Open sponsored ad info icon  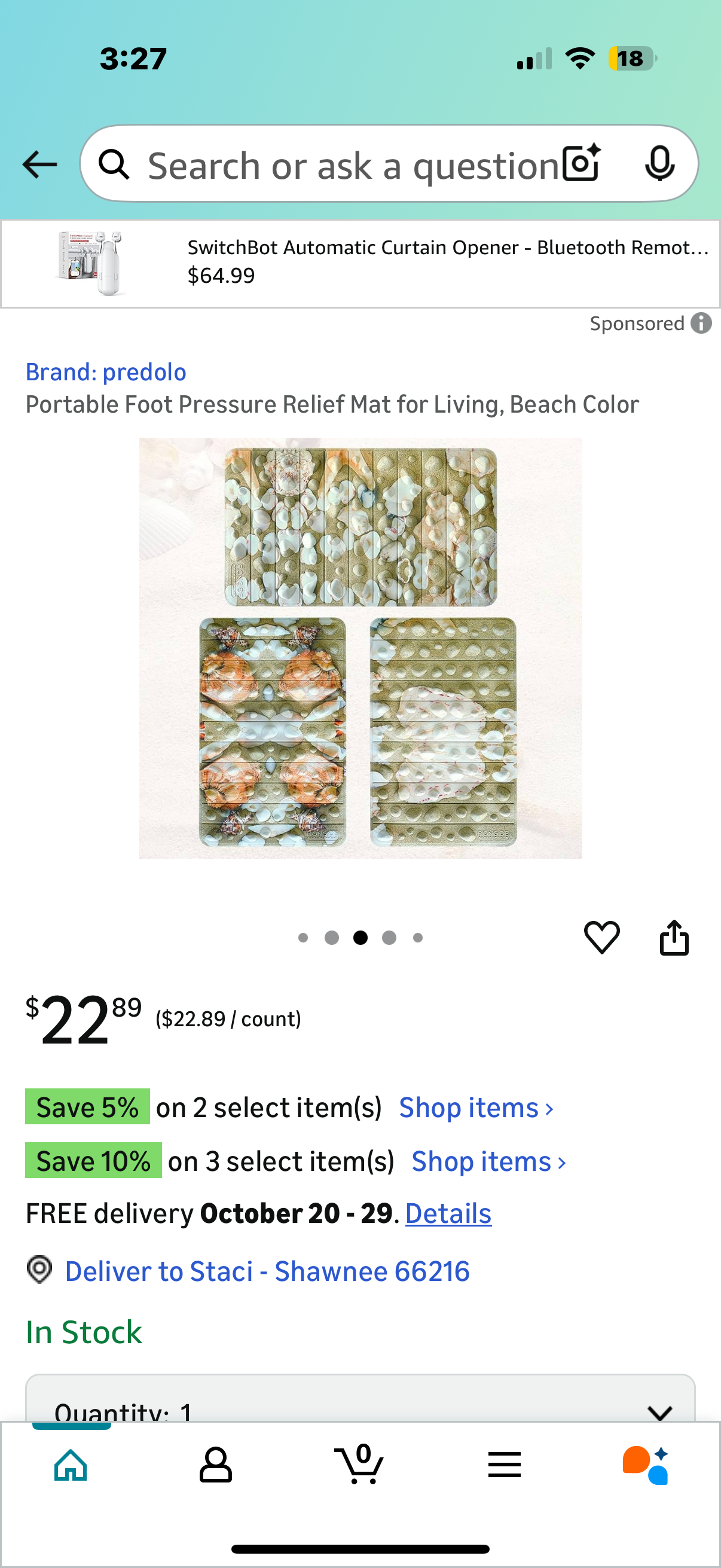[x=701, y=323]
